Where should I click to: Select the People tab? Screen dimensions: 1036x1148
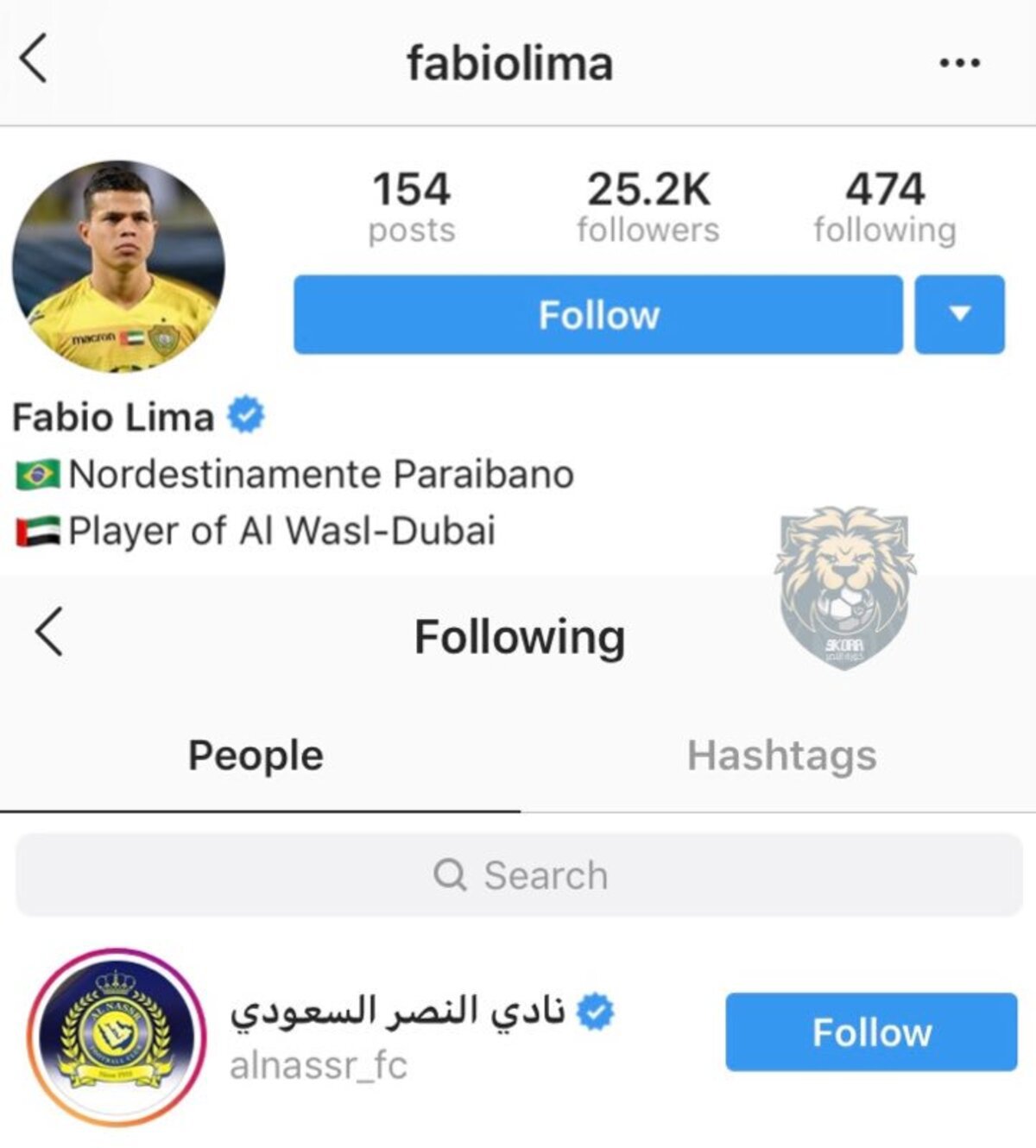[x=256, y=755]
